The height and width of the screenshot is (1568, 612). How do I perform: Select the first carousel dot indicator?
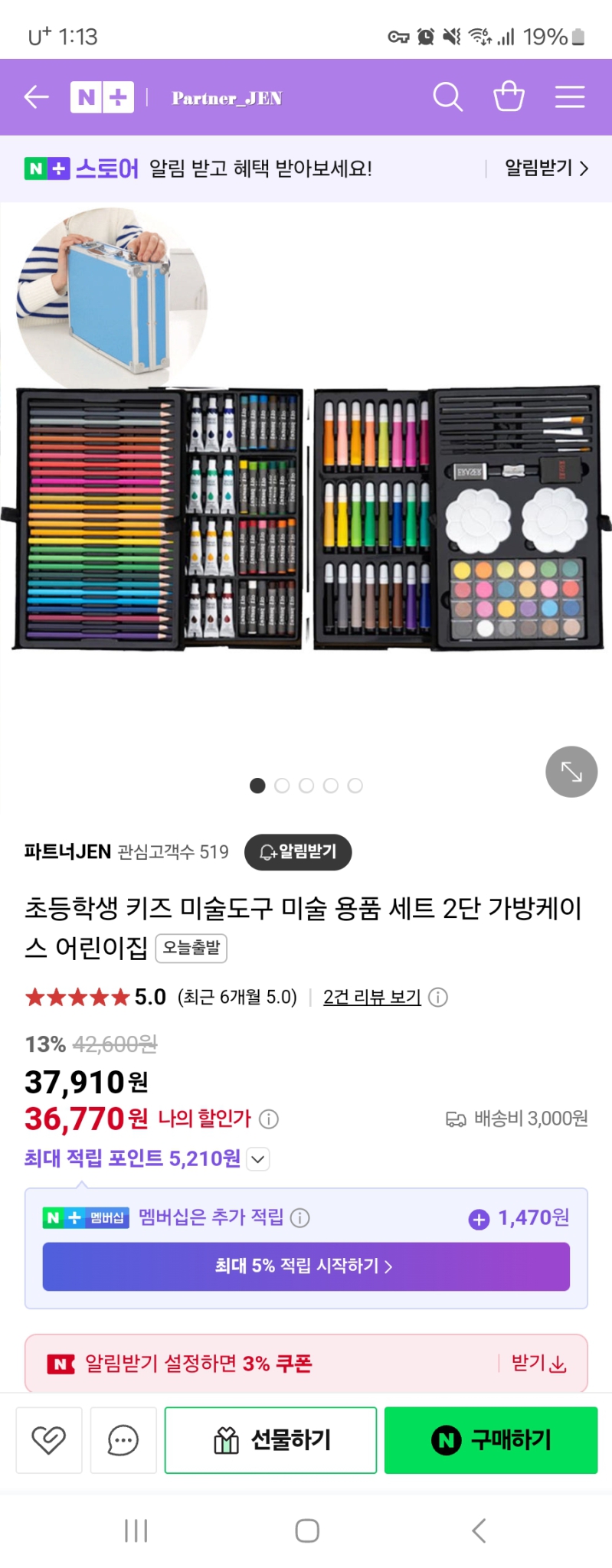(257, 786)
